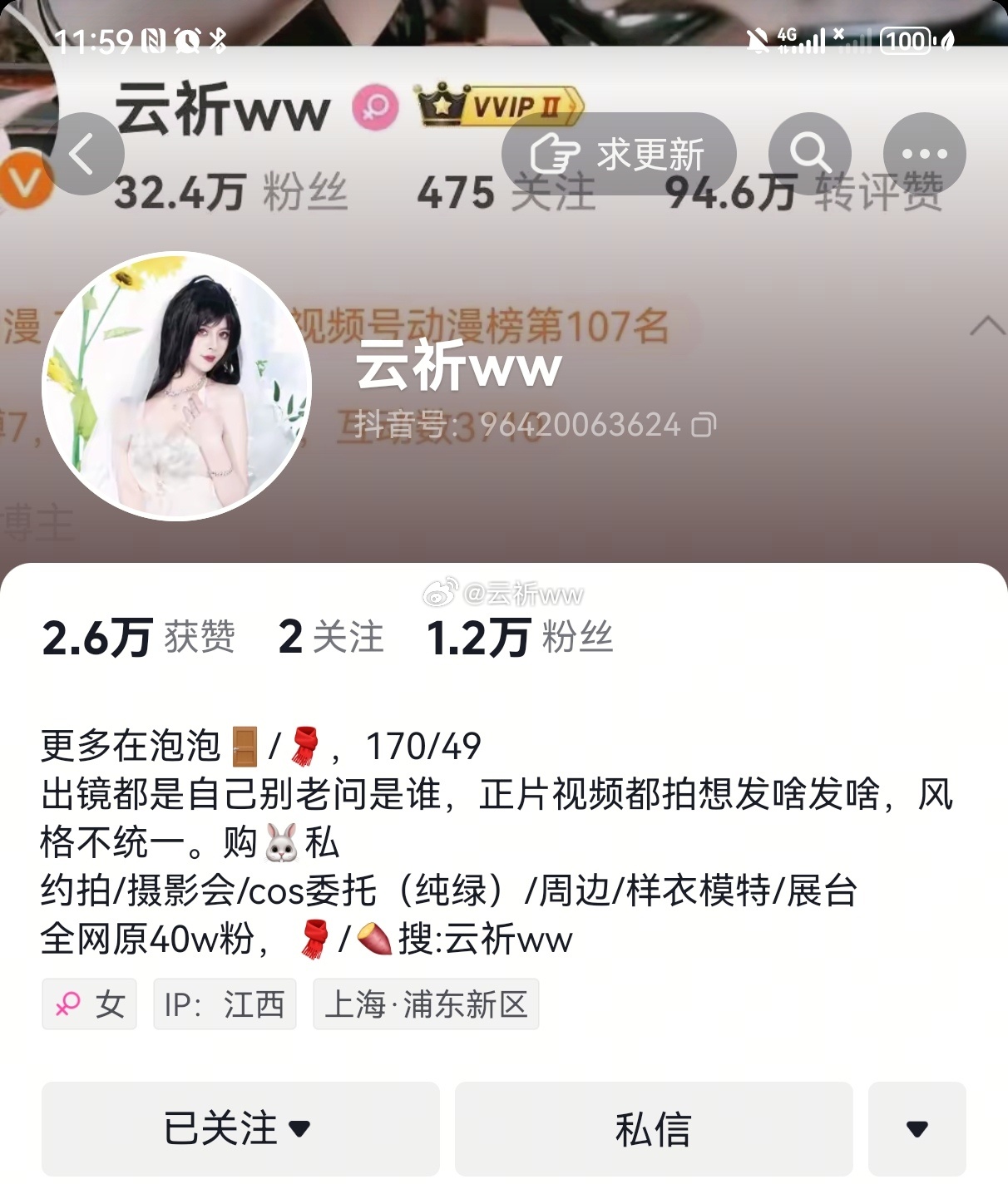
Task: Copy the Douyin ID number
Action: [x=703, y=425]
